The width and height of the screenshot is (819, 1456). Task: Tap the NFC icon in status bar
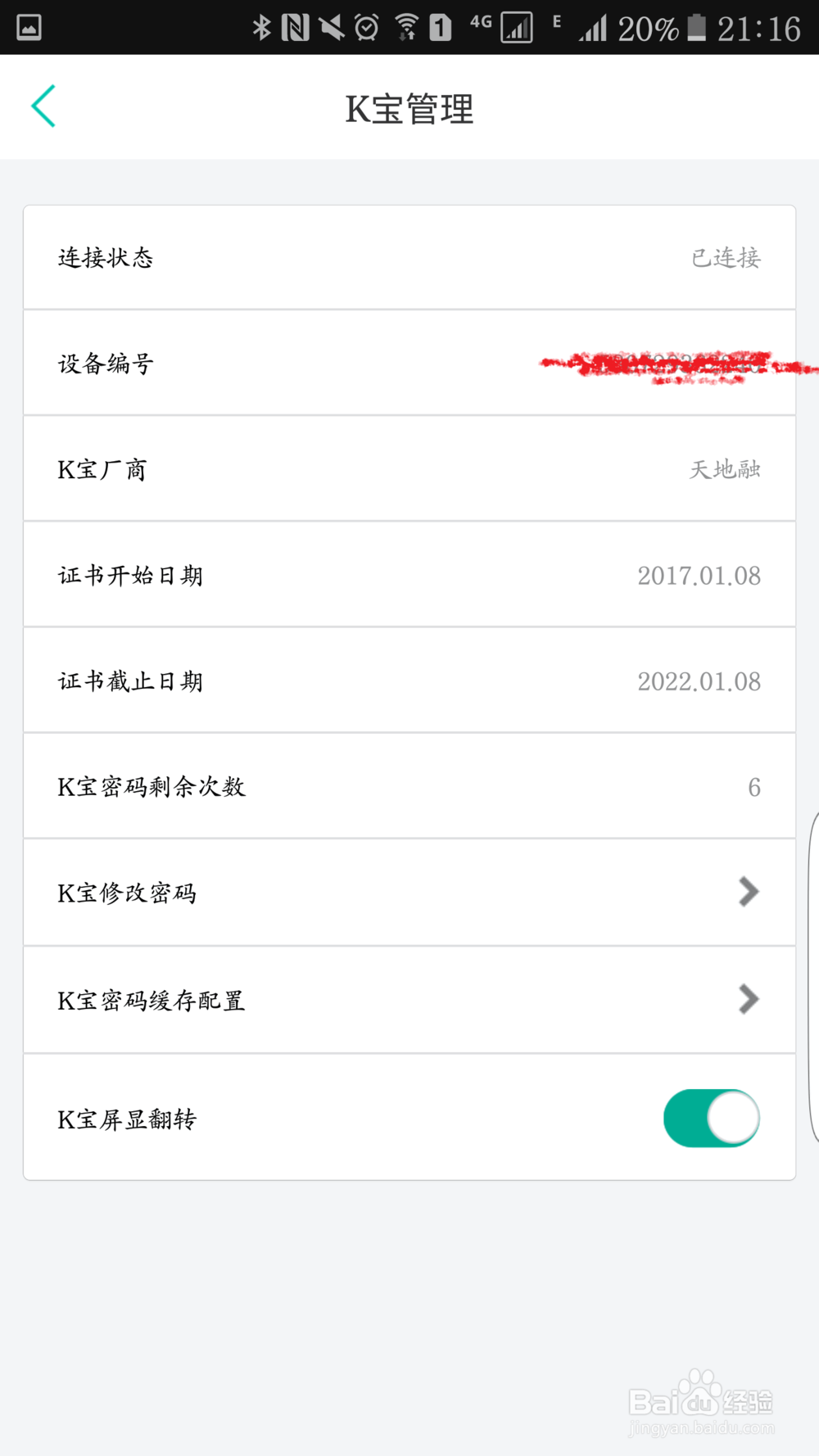click(x=295, y=27)
